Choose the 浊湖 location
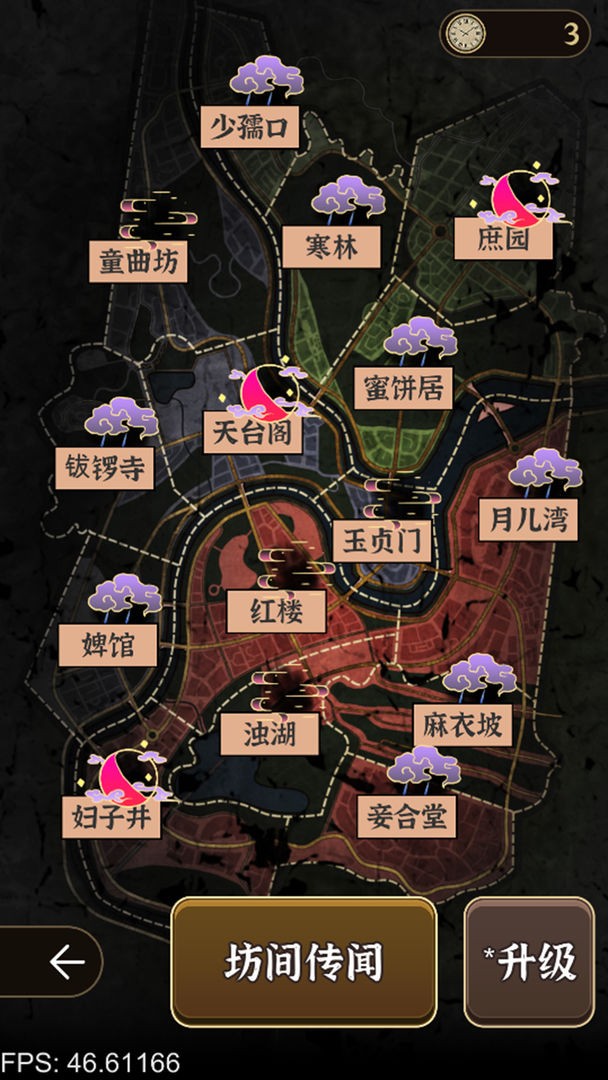The image size is (608, 1080). [269, 734]
